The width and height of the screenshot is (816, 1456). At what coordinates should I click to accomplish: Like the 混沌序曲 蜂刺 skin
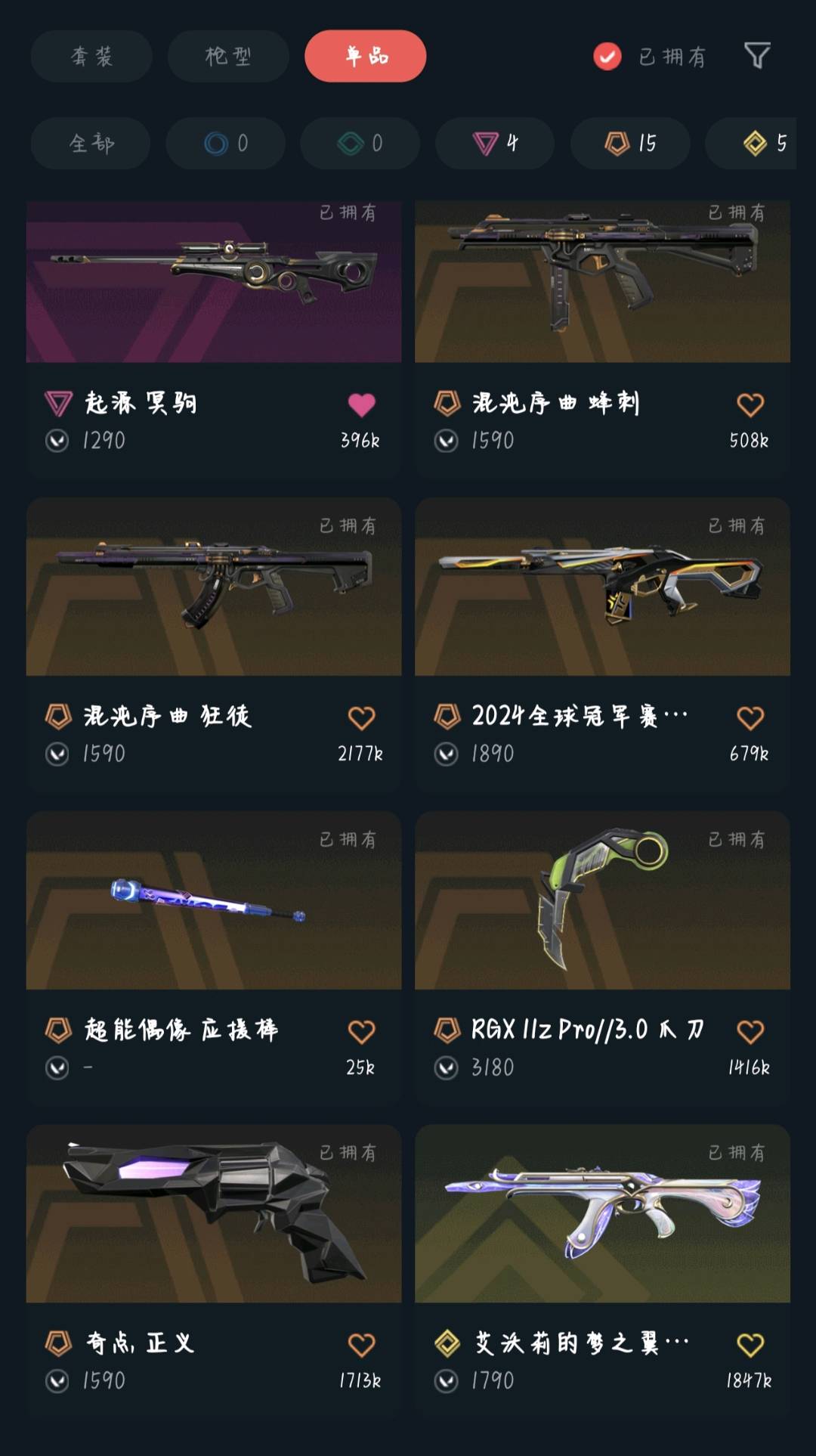(x=750, y=405)
